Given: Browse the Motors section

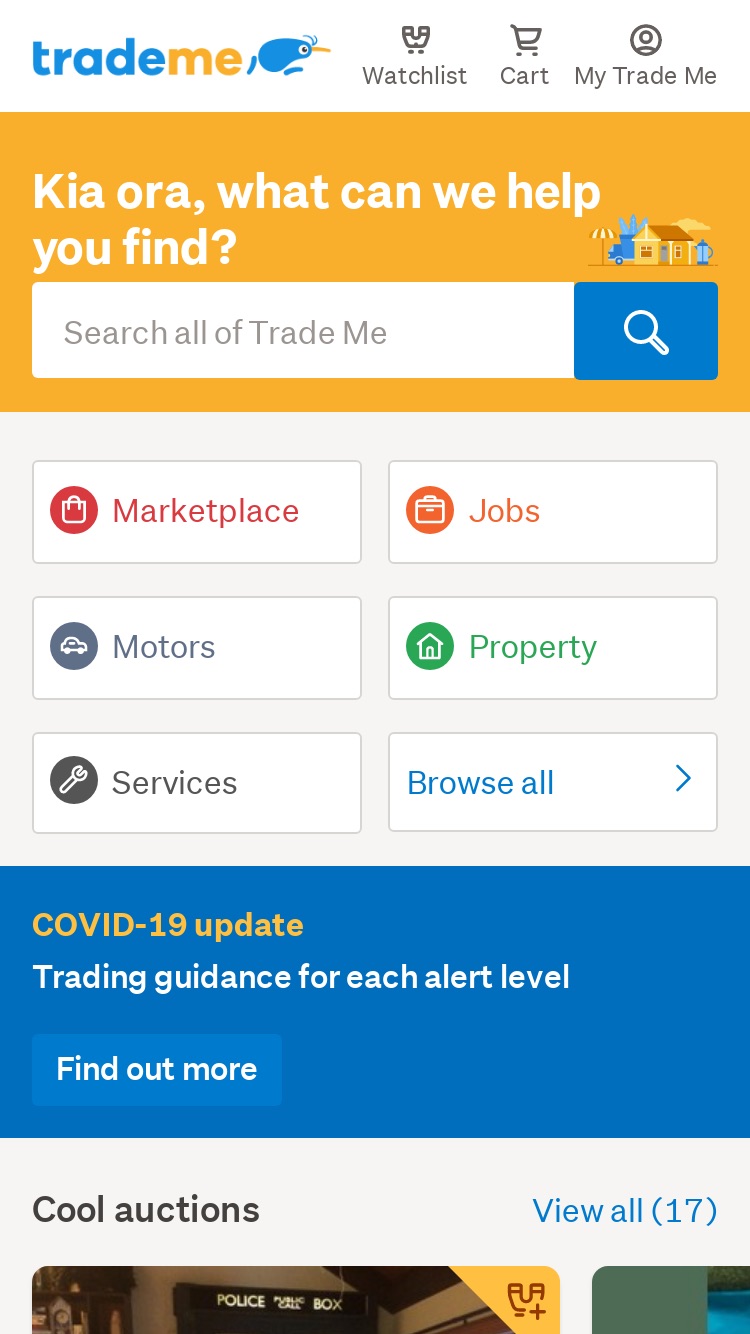Looking at the screenshot, I should coord(197,648).
